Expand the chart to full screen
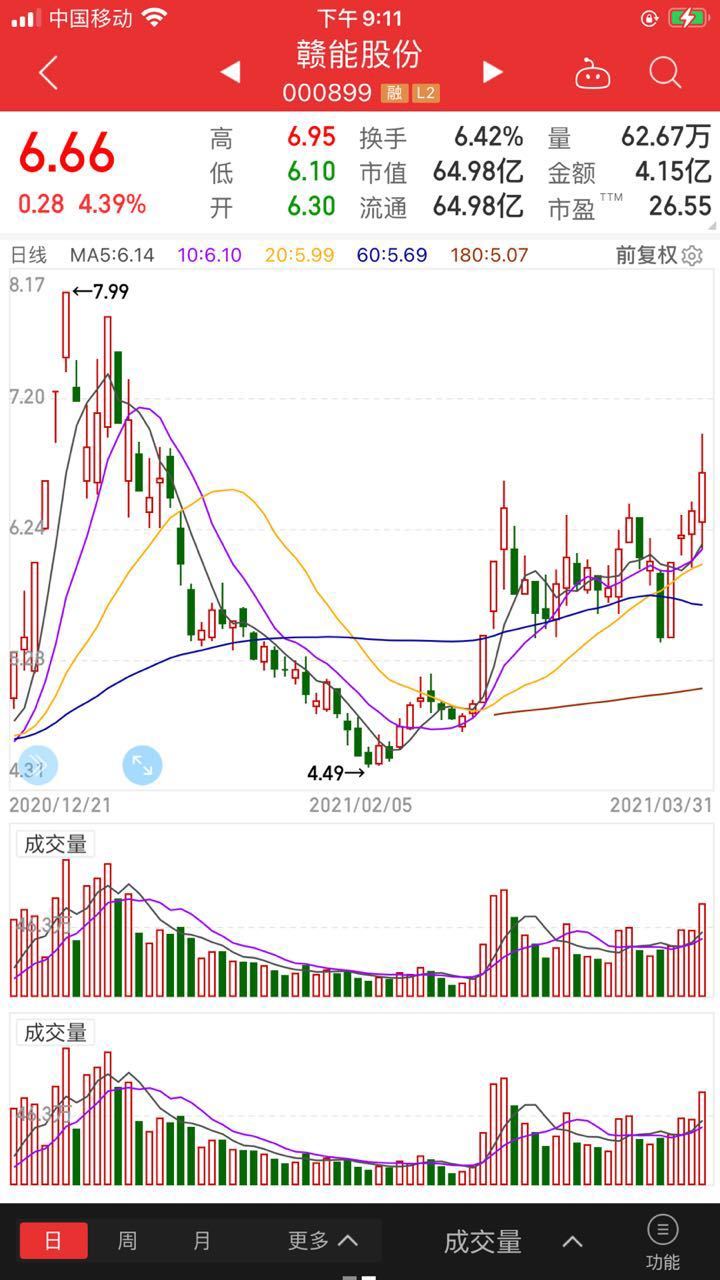Image resolution: width=720 pixels, height=1280 pixels. pos(142,765)
